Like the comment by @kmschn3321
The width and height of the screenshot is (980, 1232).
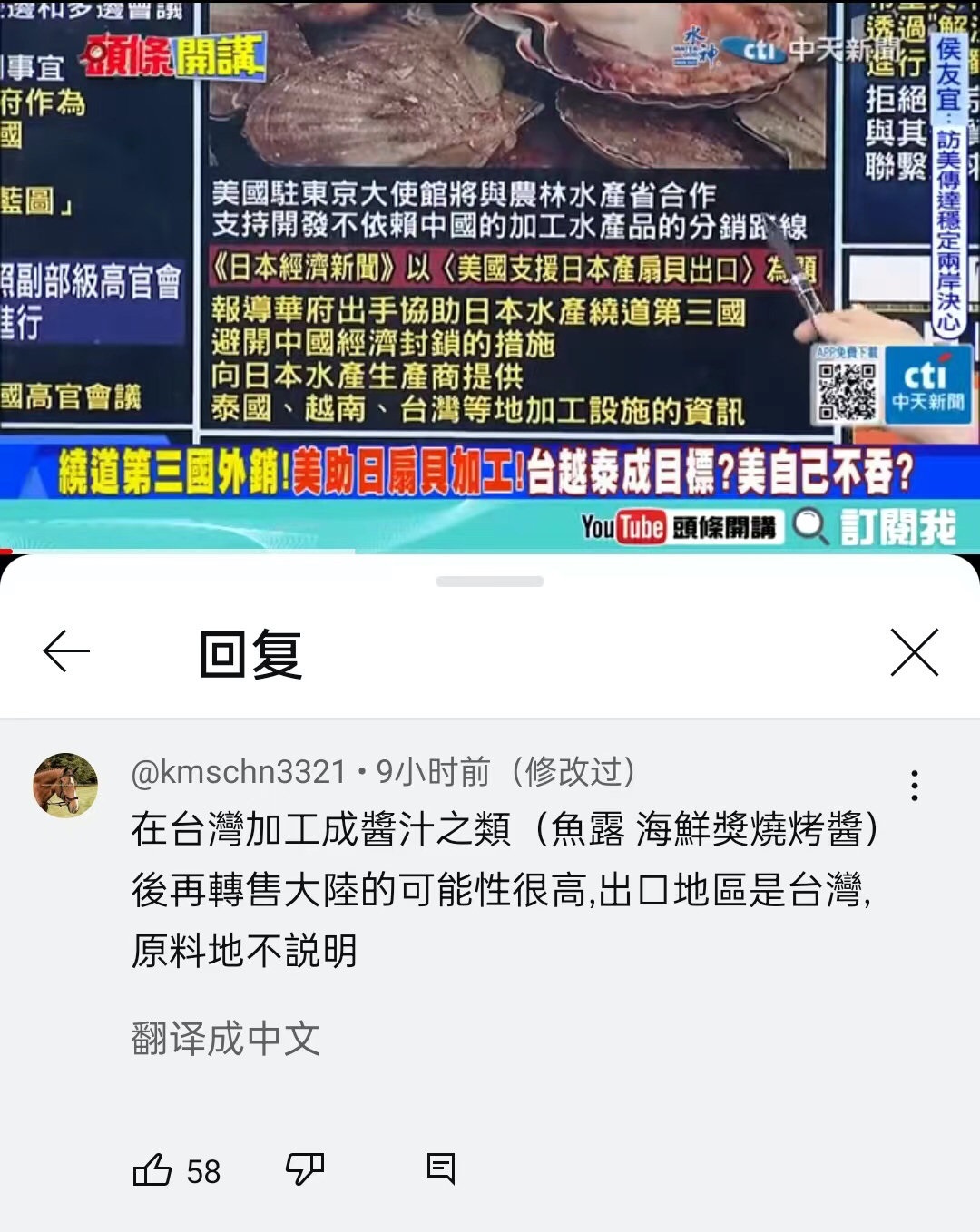click(x=152, y=1170)
